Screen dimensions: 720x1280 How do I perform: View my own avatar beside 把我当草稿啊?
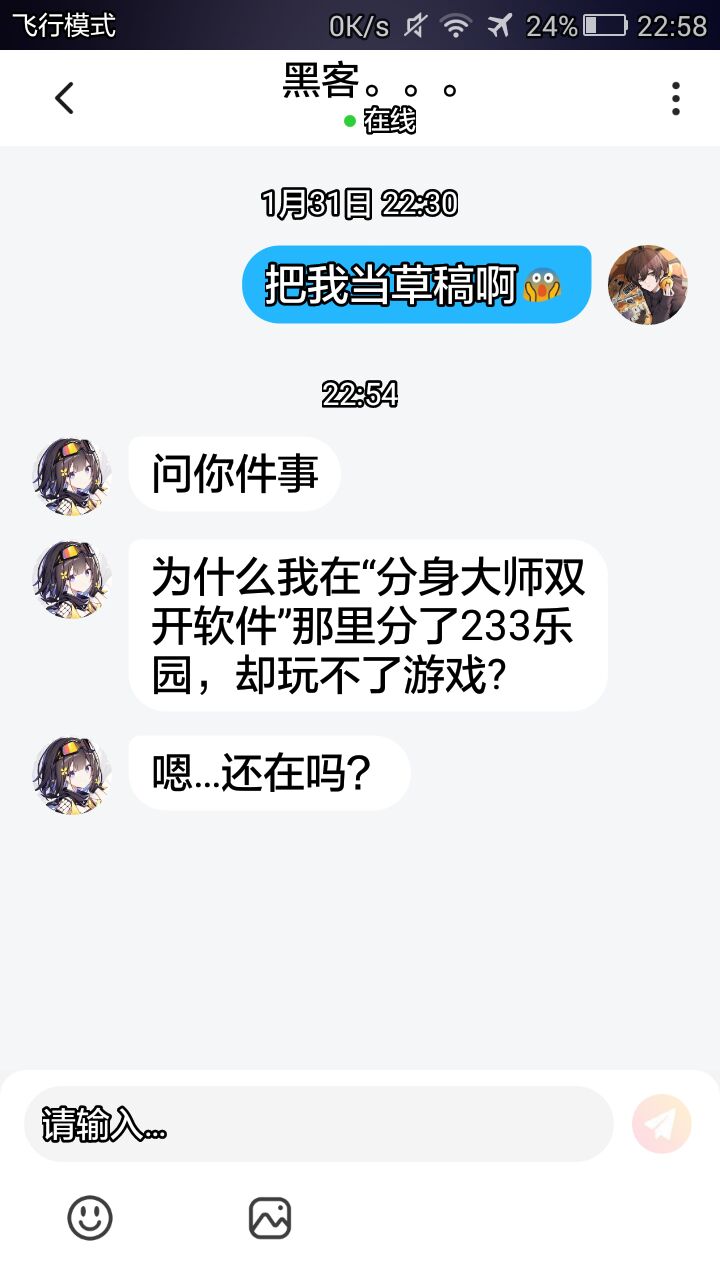[x=648, y=284]
